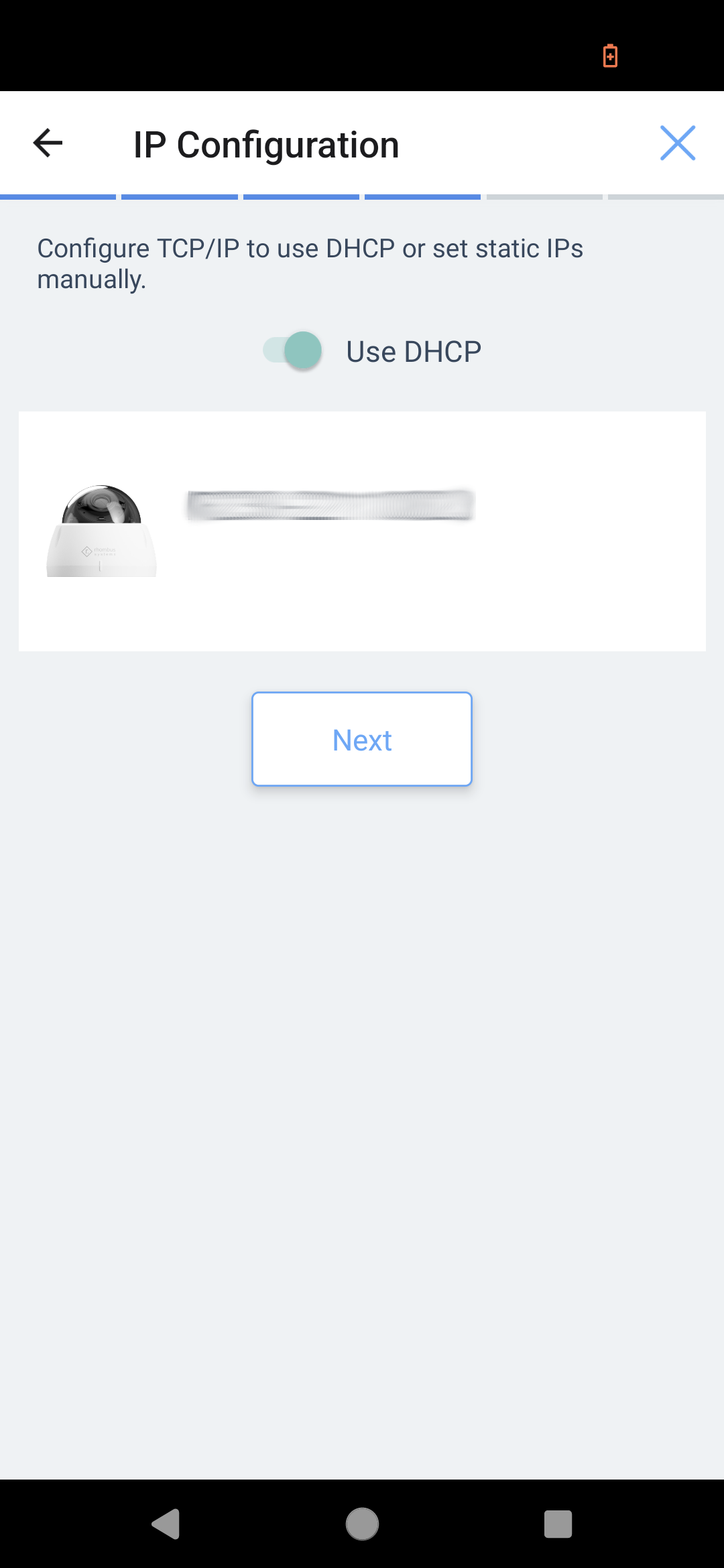Open recent apps from navigation bar
Screen dimensions: 724x1568
[558, 1524]
